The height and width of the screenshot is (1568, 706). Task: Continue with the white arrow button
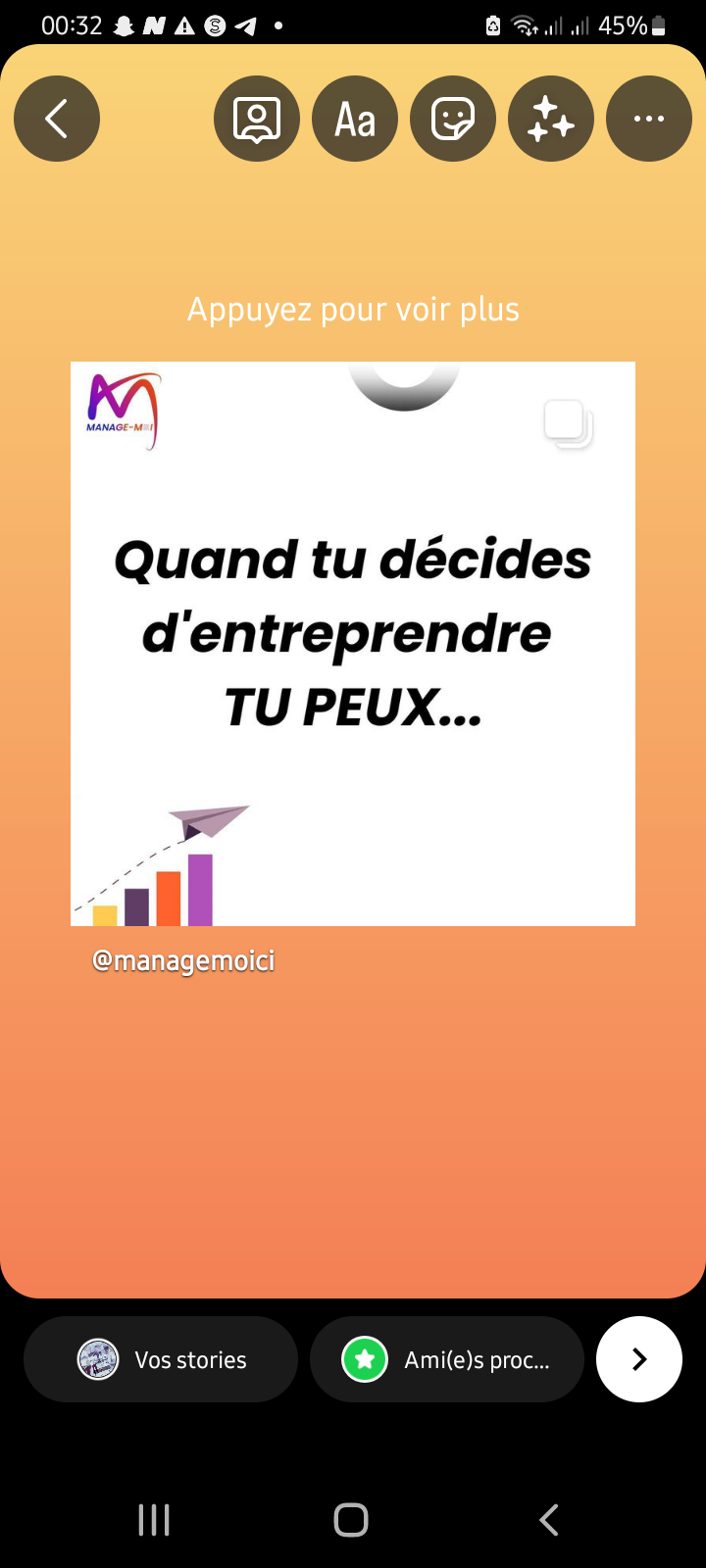639,1359
